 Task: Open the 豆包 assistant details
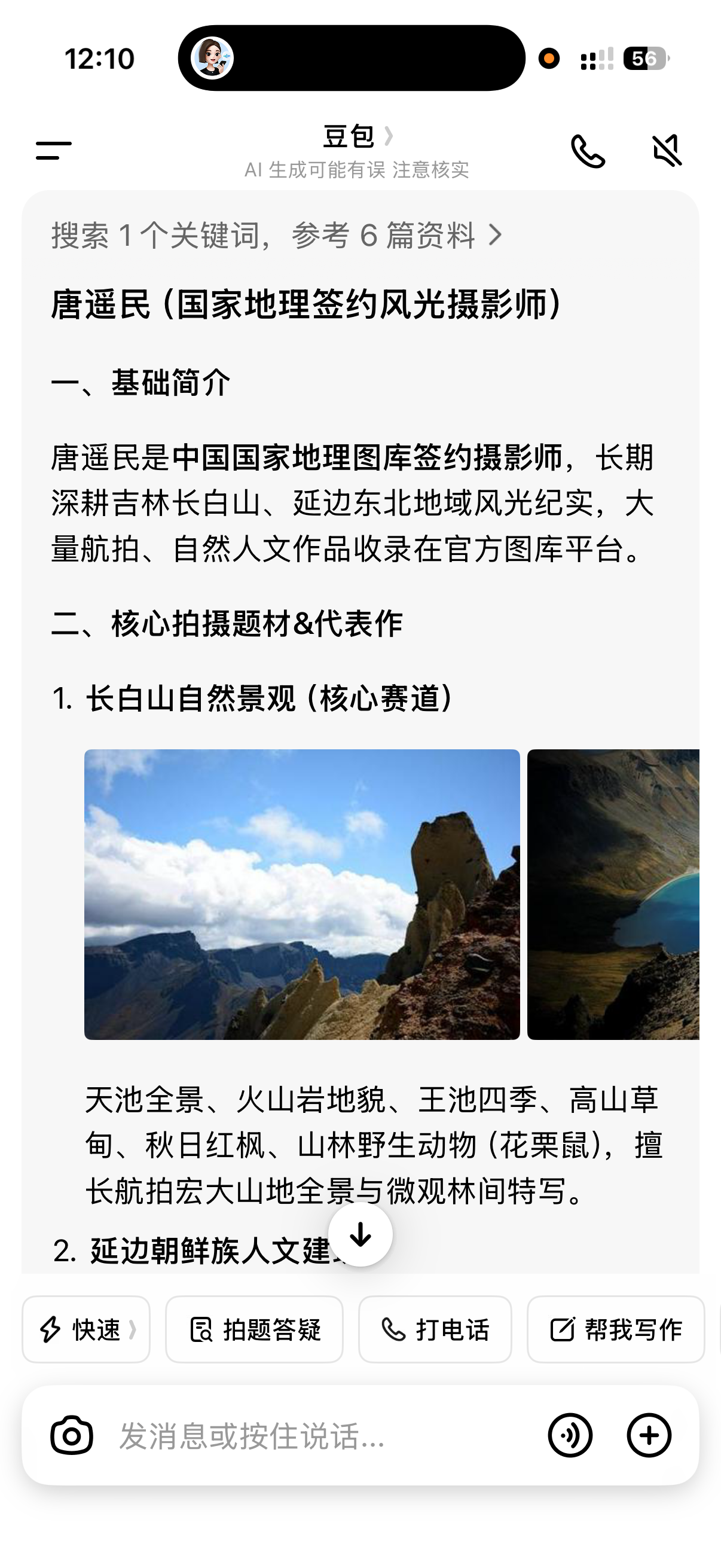358,136
